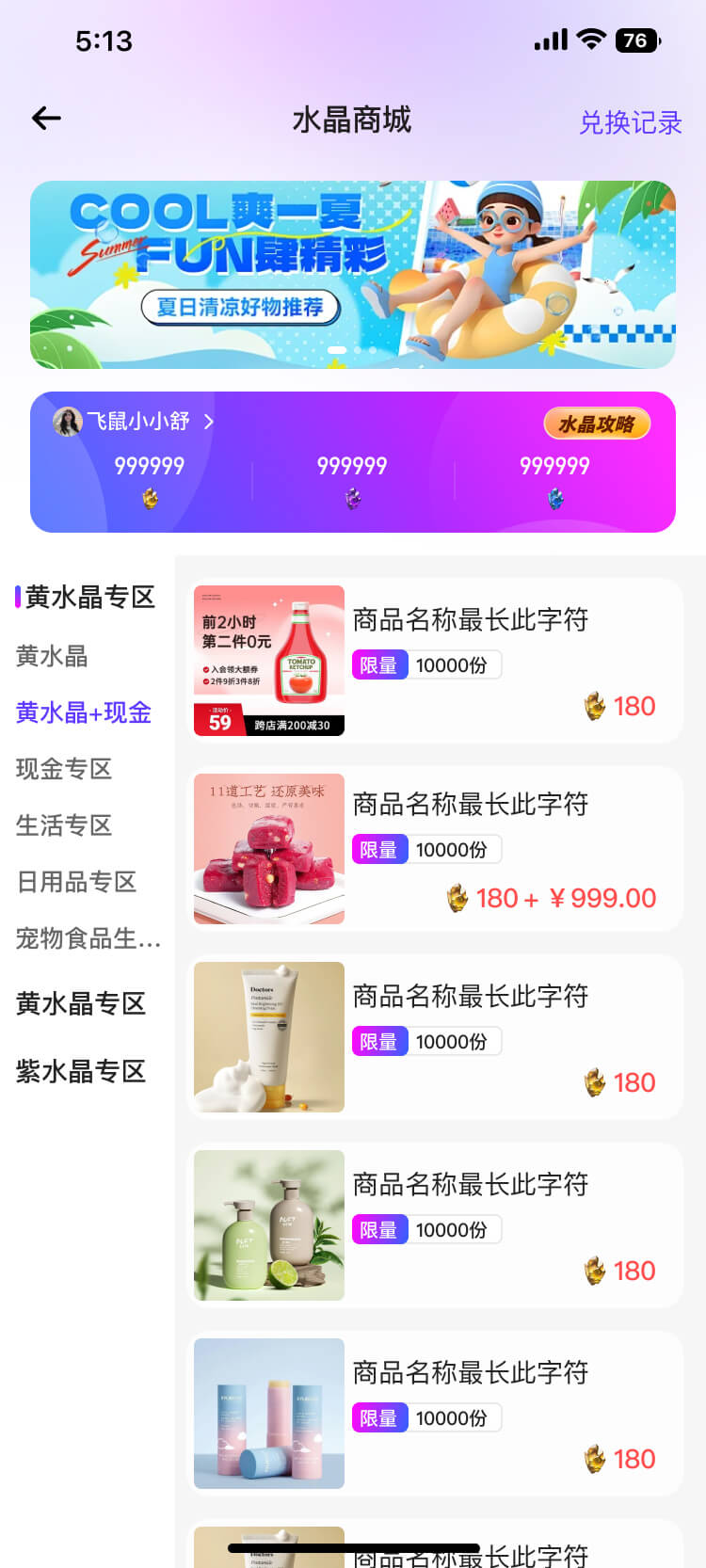Switch to 紫水晶专区 section

(x=81, y=1071)
